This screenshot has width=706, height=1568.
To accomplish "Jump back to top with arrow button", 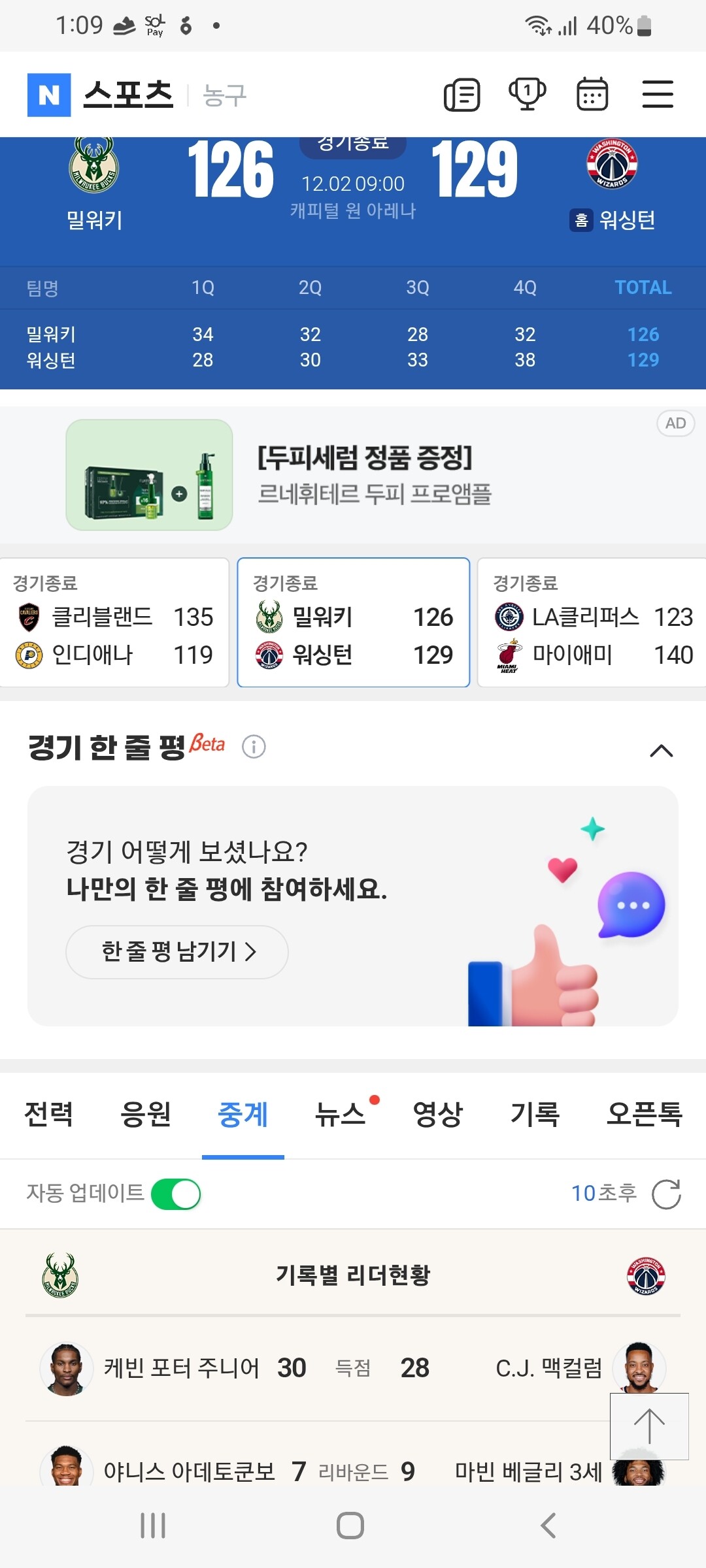I will coord(649,1426).
